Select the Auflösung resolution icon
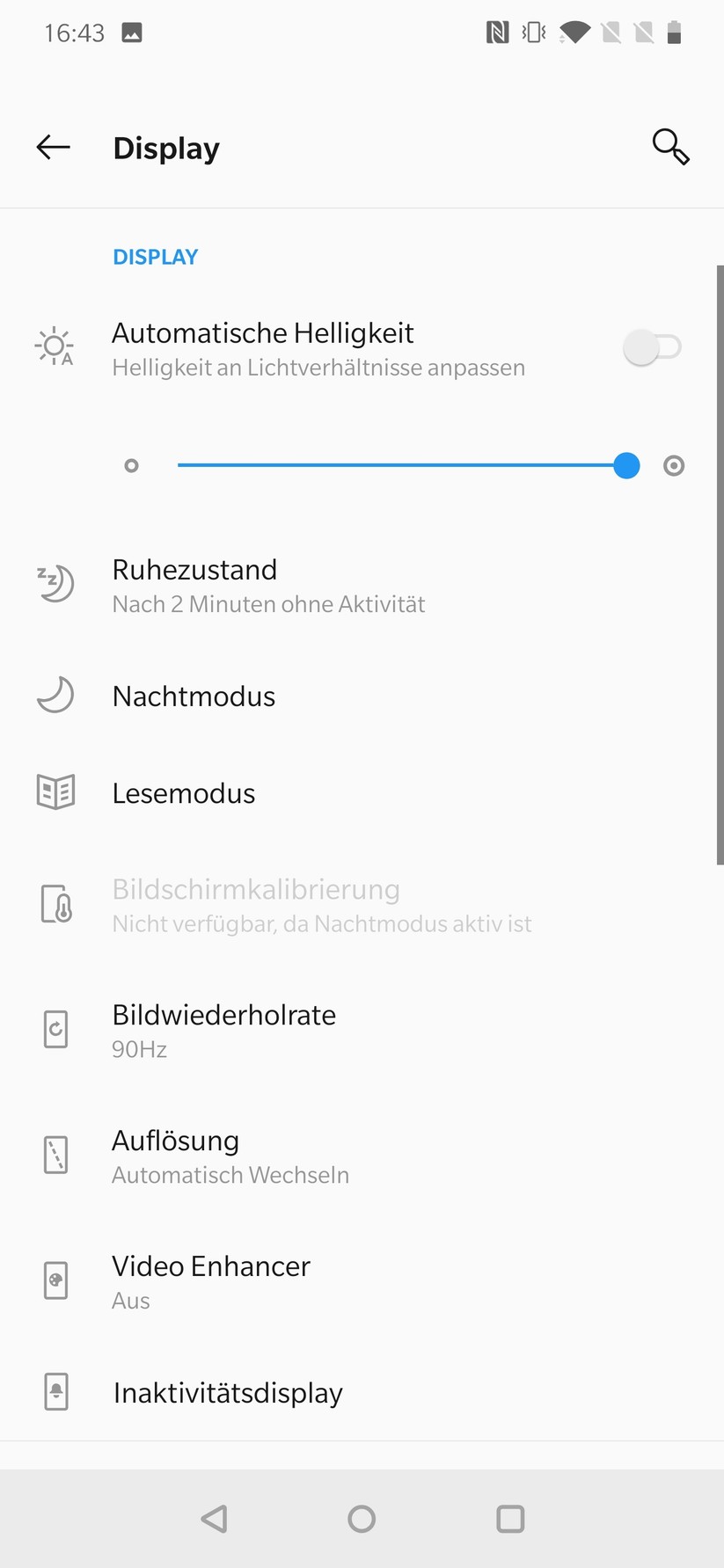The width and height of the screenshot is (724, 1568). pyautogui.click(x=54, y=1155)
